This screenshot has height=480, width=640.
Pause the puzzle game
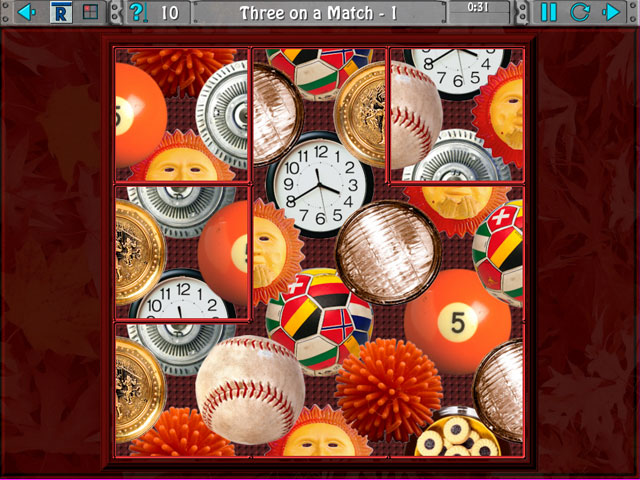[x=548, y=13]
